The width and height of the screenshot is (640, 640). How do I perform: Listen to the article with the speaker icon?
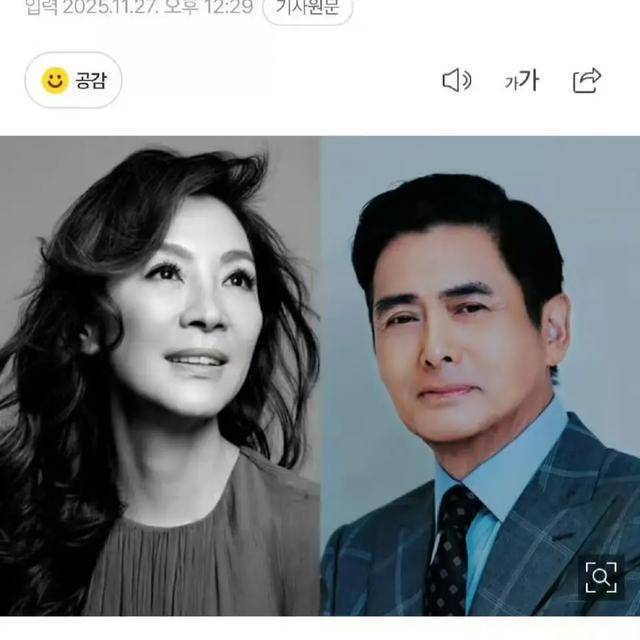pos(456,81)
